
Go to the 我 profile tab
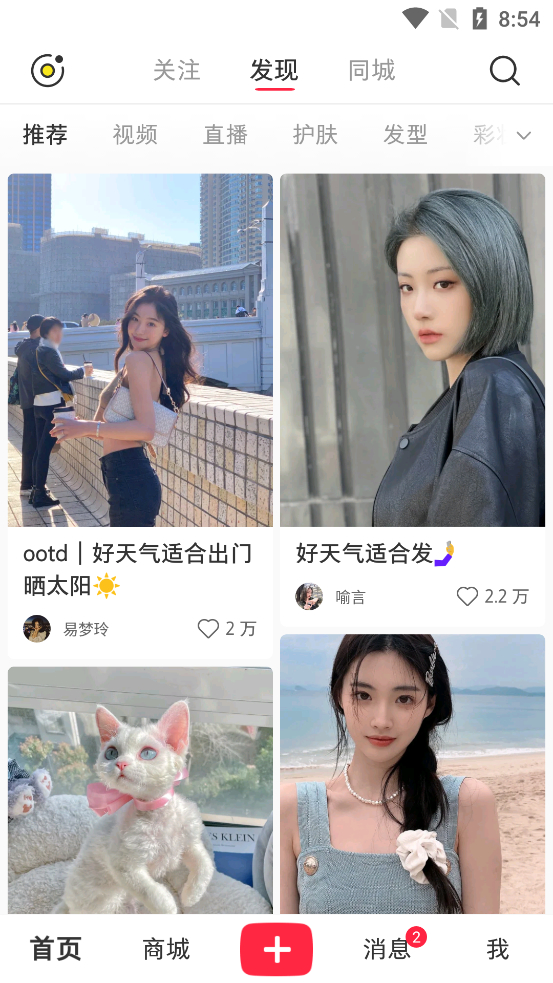497,949
